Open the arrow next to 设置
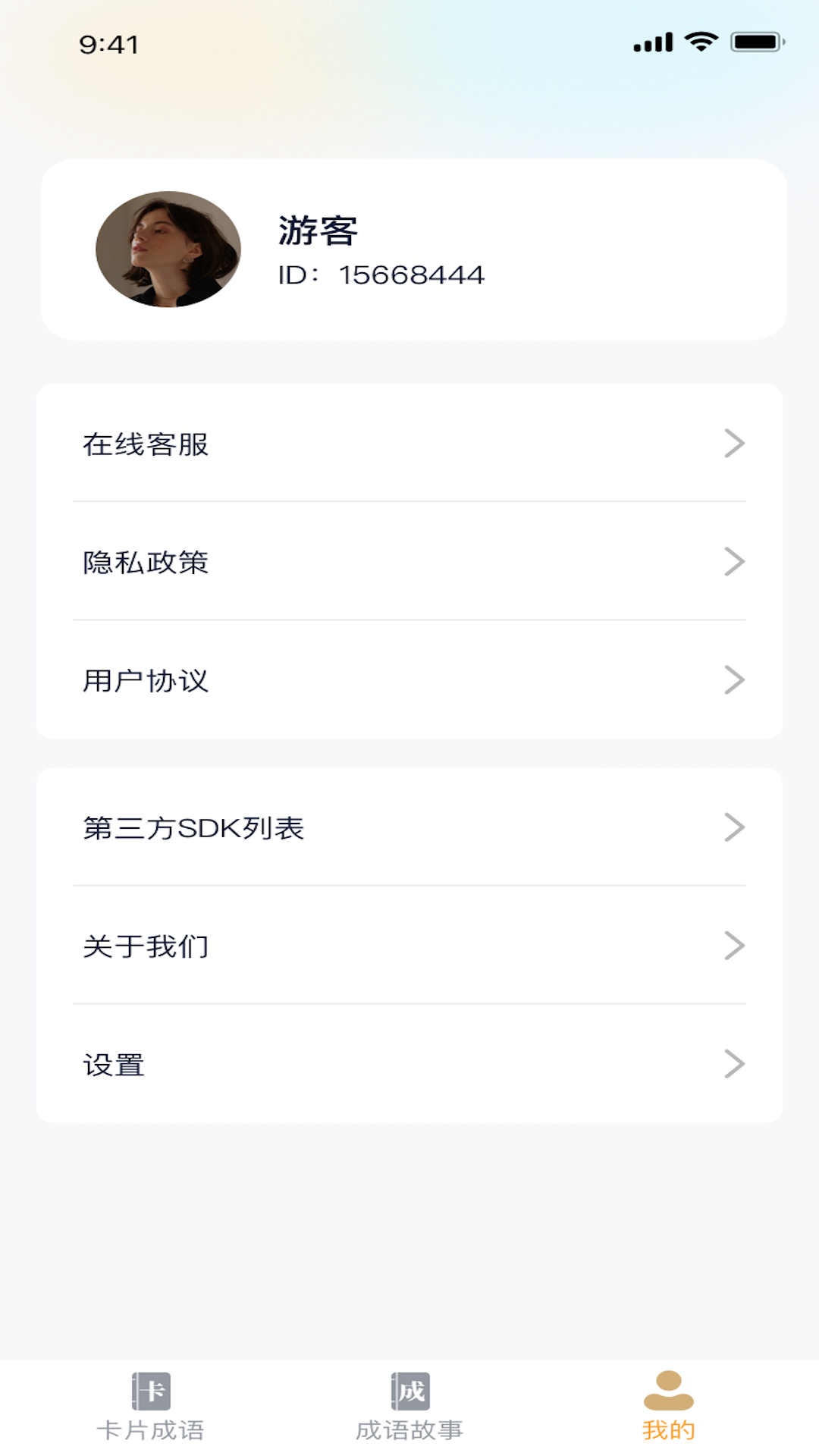This screenshot has width=819, height=1456. [733, 1064]
